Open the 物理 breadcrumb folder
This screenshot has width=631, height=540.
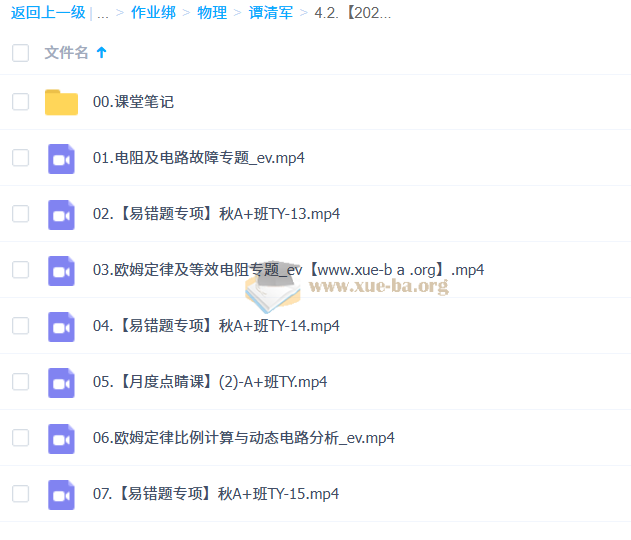pos(212,13)
